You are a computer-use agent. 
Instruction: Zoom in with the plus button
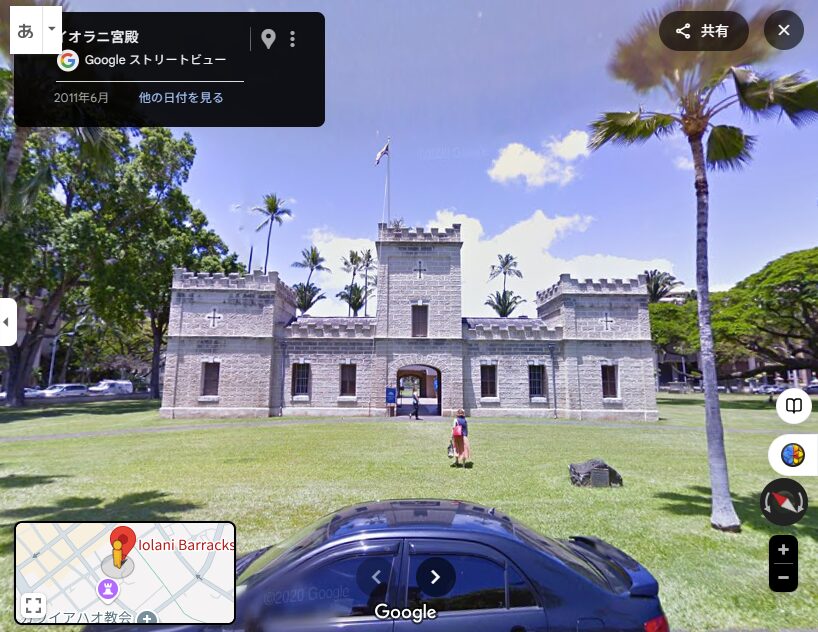click(783, 550)
